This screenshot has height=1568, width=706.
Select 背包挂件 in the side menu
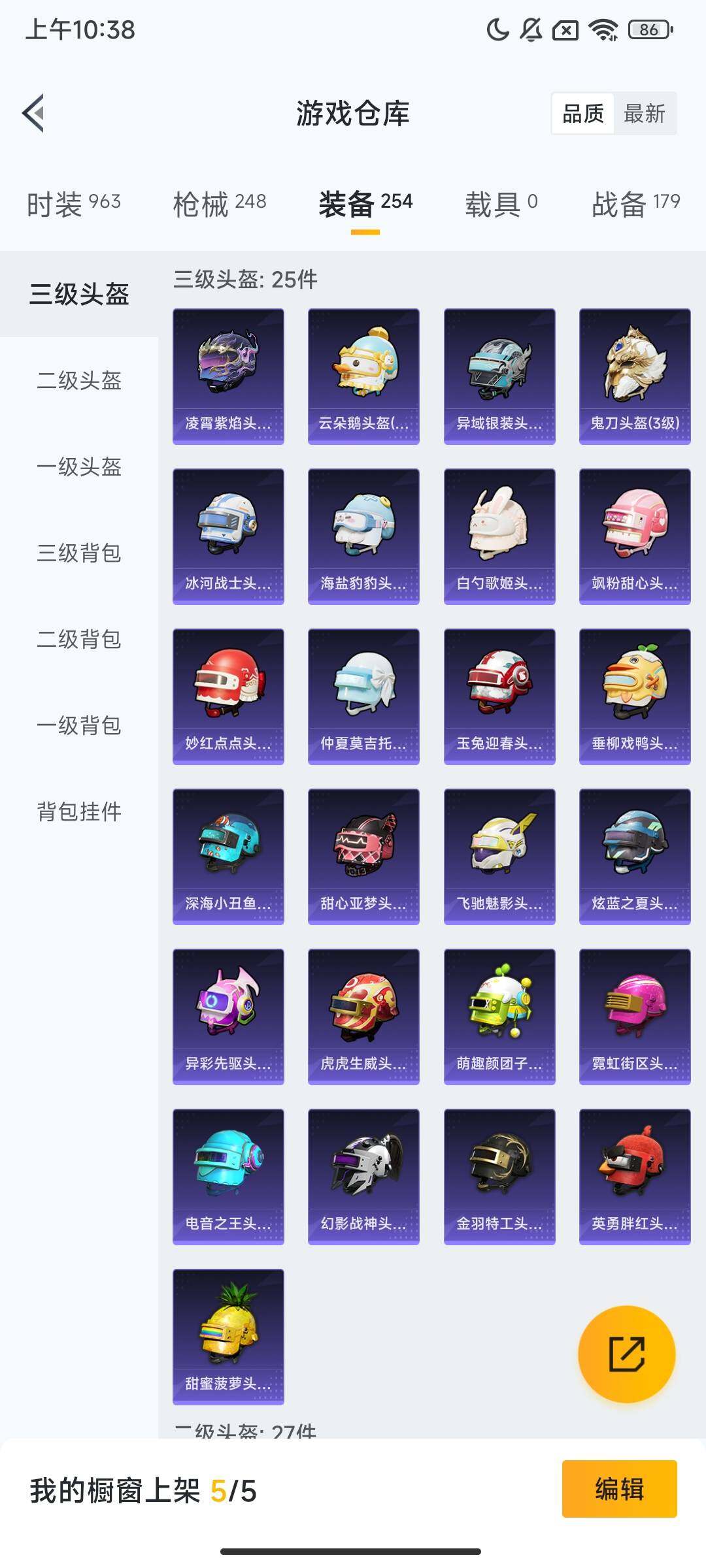79,811
